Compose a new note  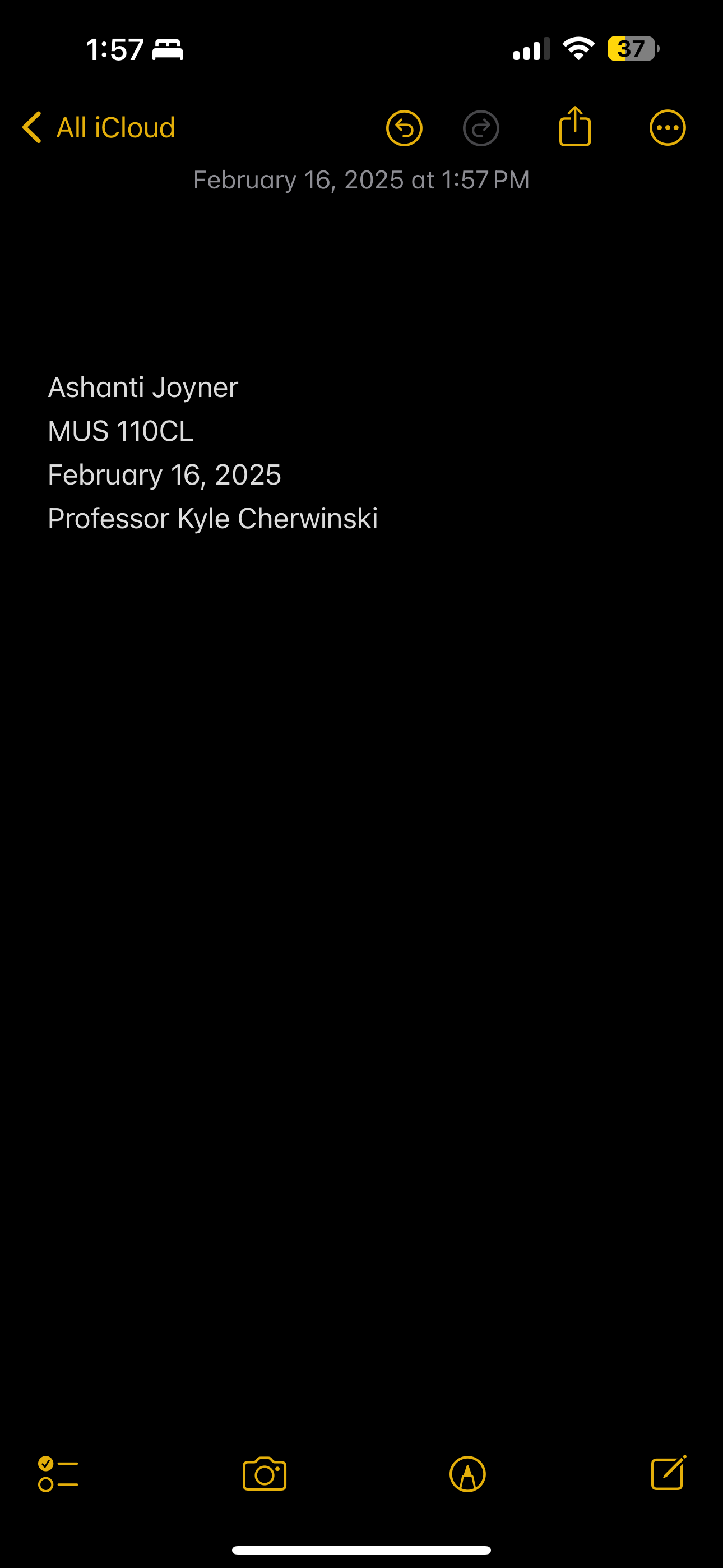(x=668, y=1473)
